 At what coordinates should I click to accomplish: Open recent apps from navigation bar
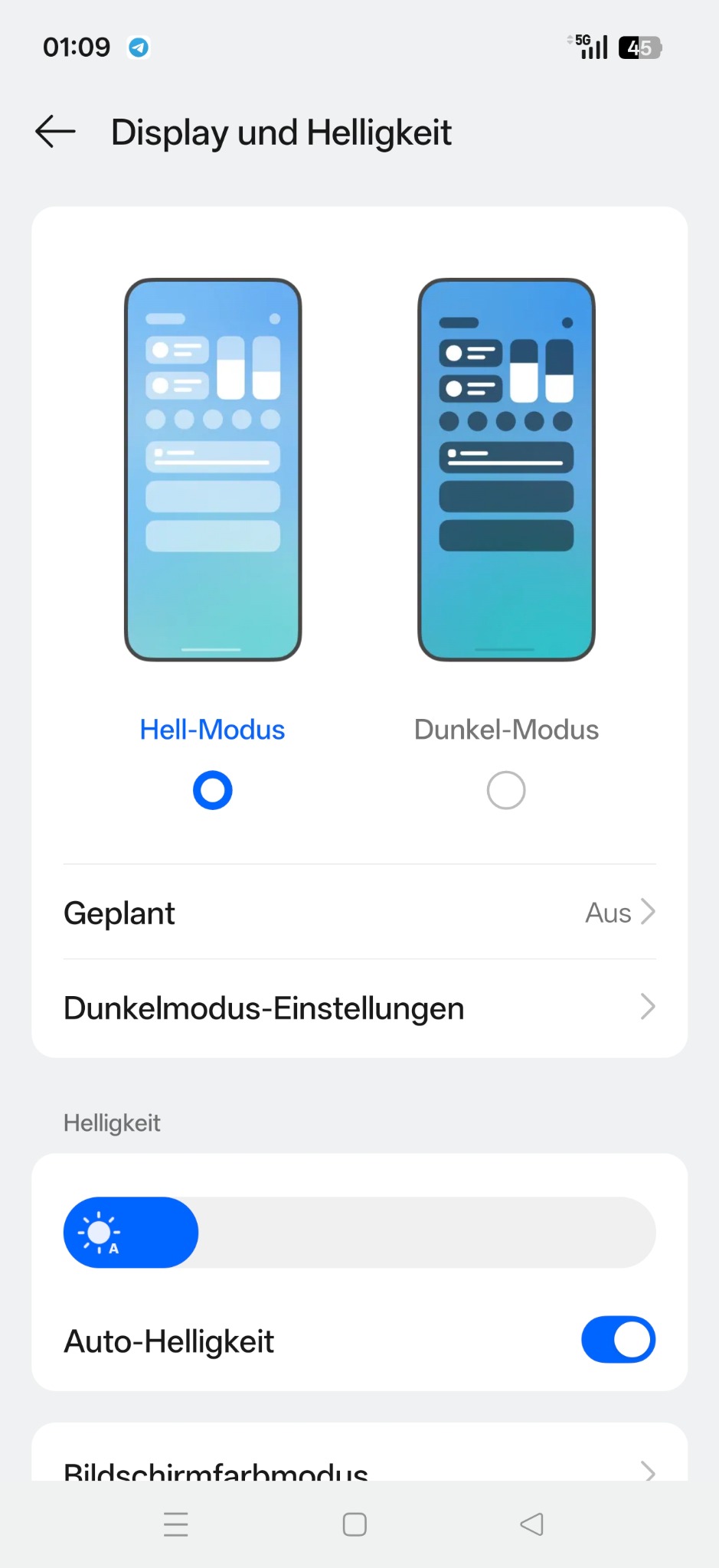pos(176,1524)
